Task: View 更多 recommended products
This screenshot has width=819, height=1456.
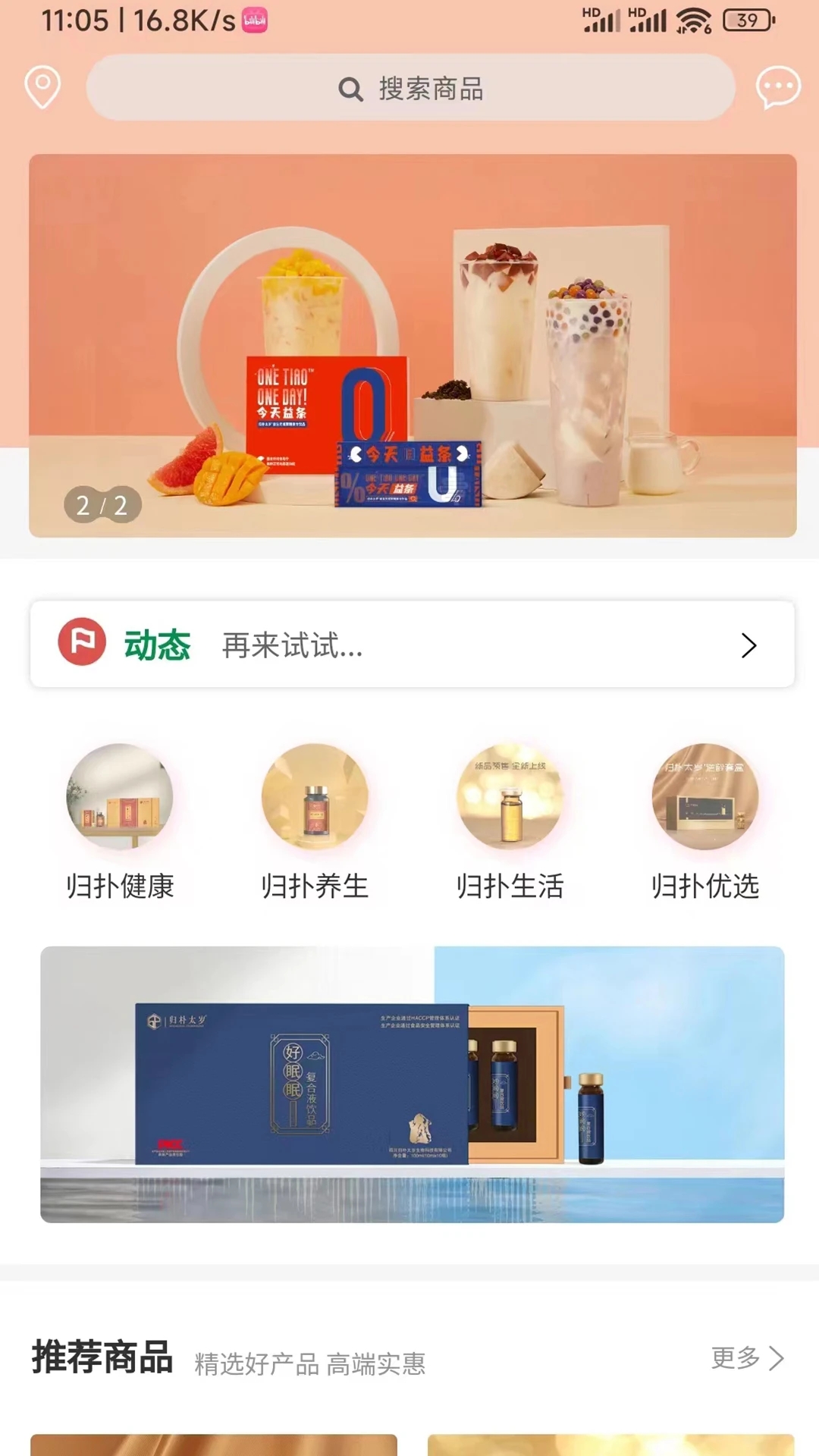Action: pyautogui.click(x=747, y=1357)
